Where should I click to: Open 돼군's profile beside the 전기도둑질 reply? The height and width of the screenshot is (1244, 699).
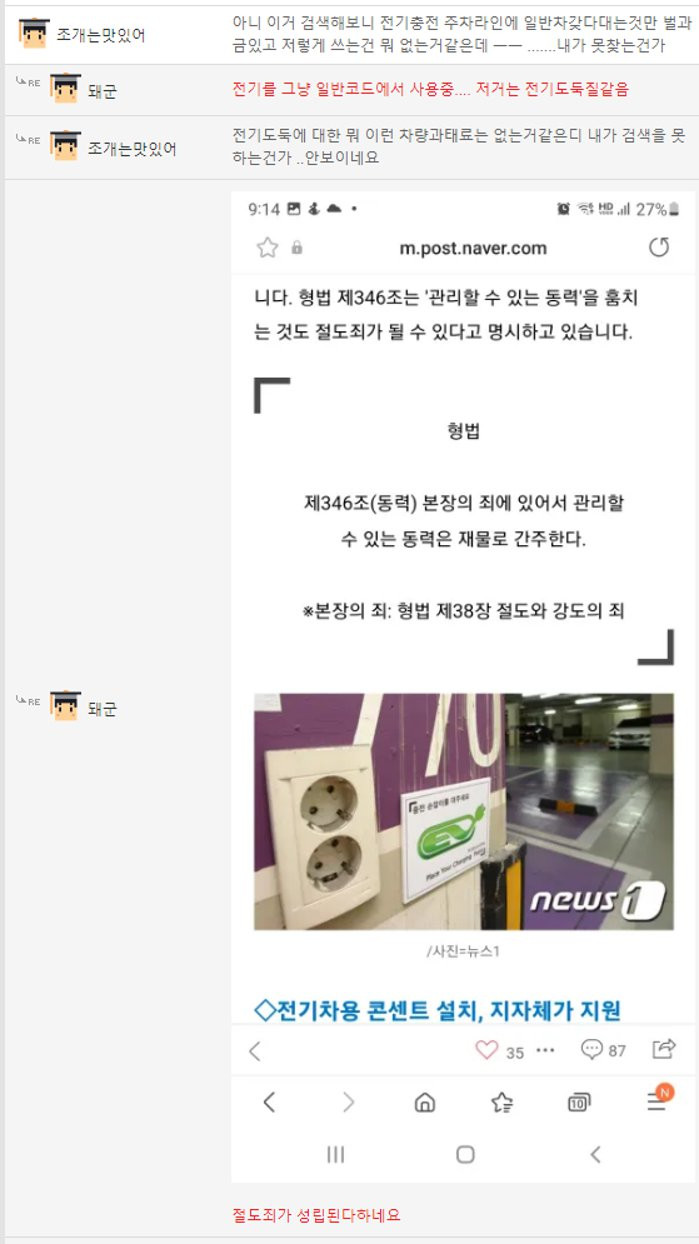pyautogui.click(x=102, y=91)
